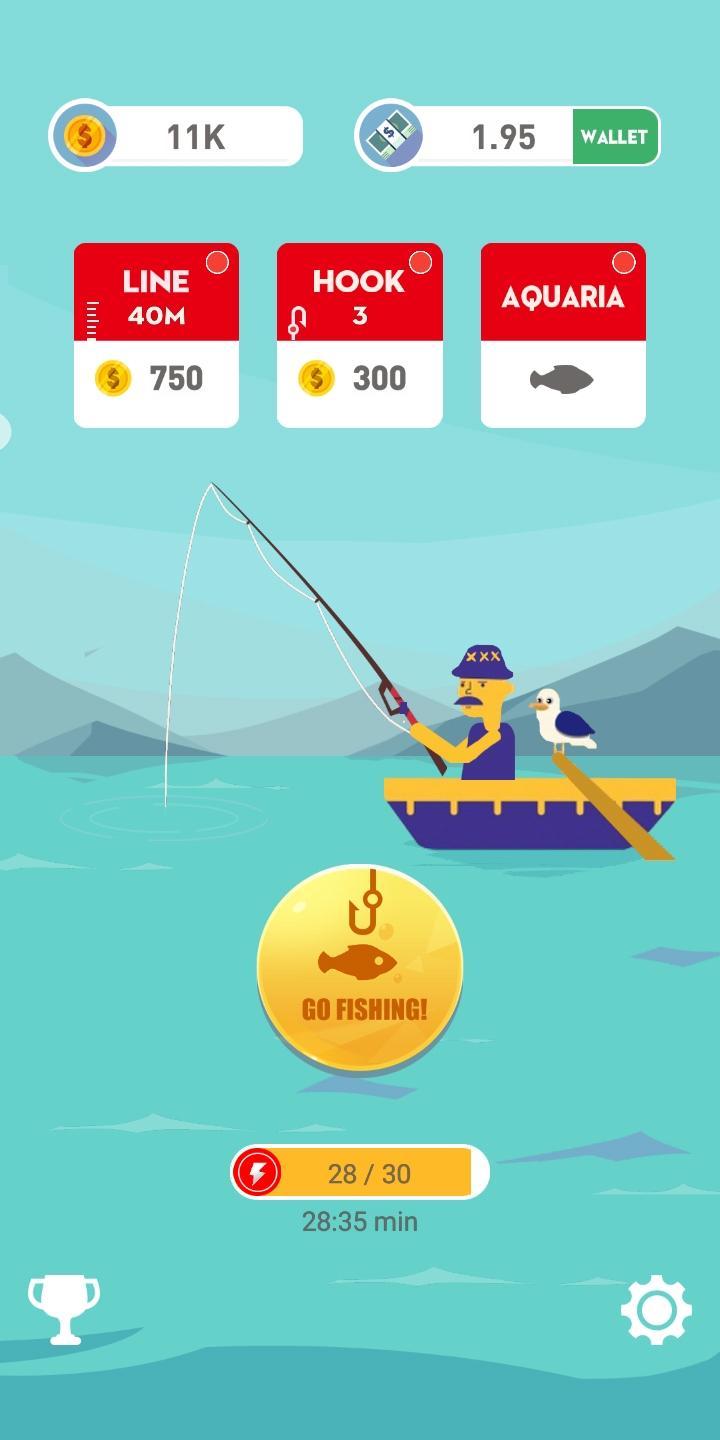Upgrade the Line length for 750 coins
Image resolution: width=720 pixels, height=1440 pixels.
pos(156,336)
